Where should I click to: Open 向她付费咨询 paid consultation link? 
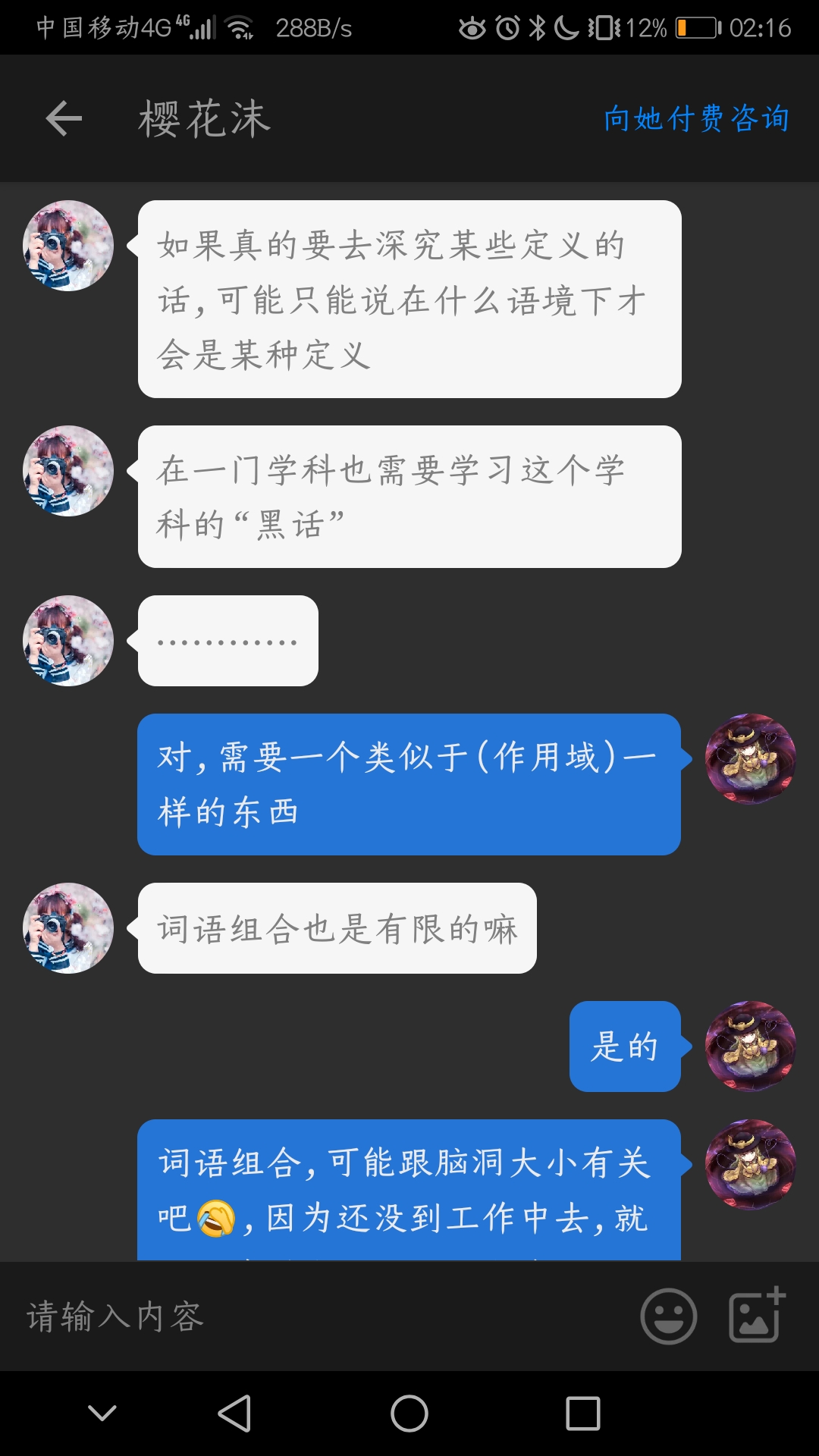click(696, 119)
